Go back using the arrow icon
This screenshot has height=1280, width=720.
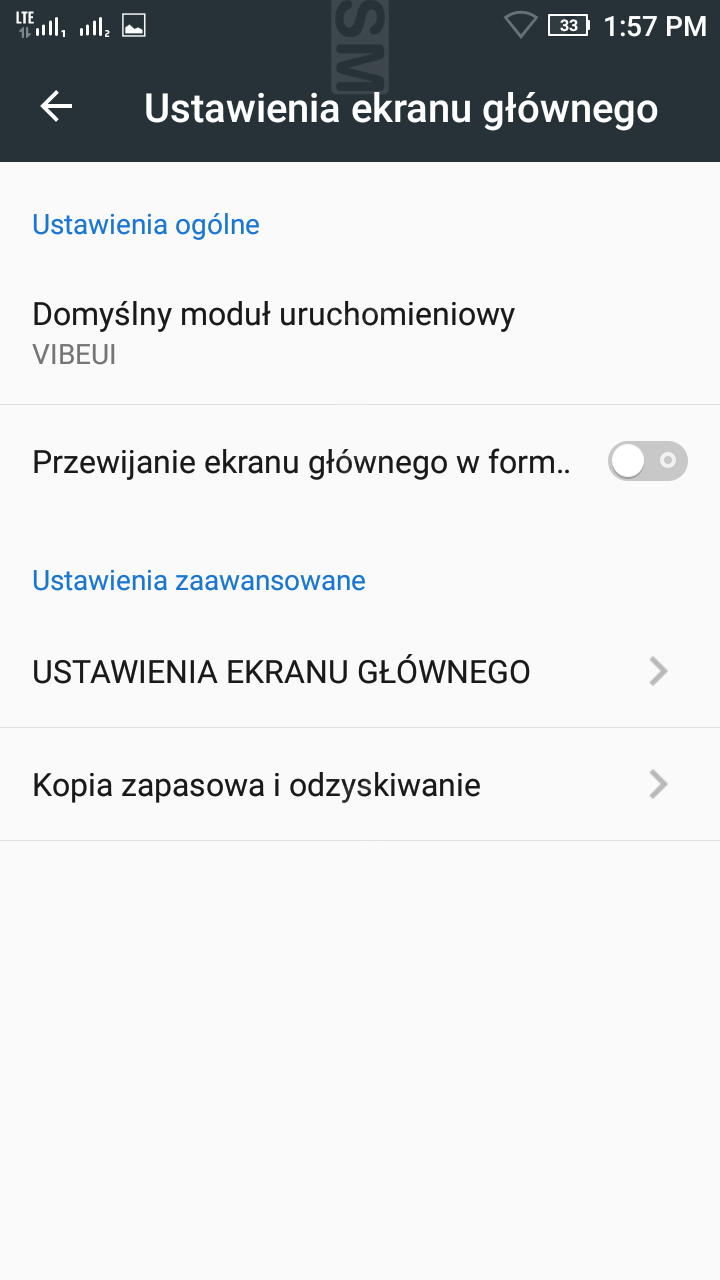tap(56, 107)
